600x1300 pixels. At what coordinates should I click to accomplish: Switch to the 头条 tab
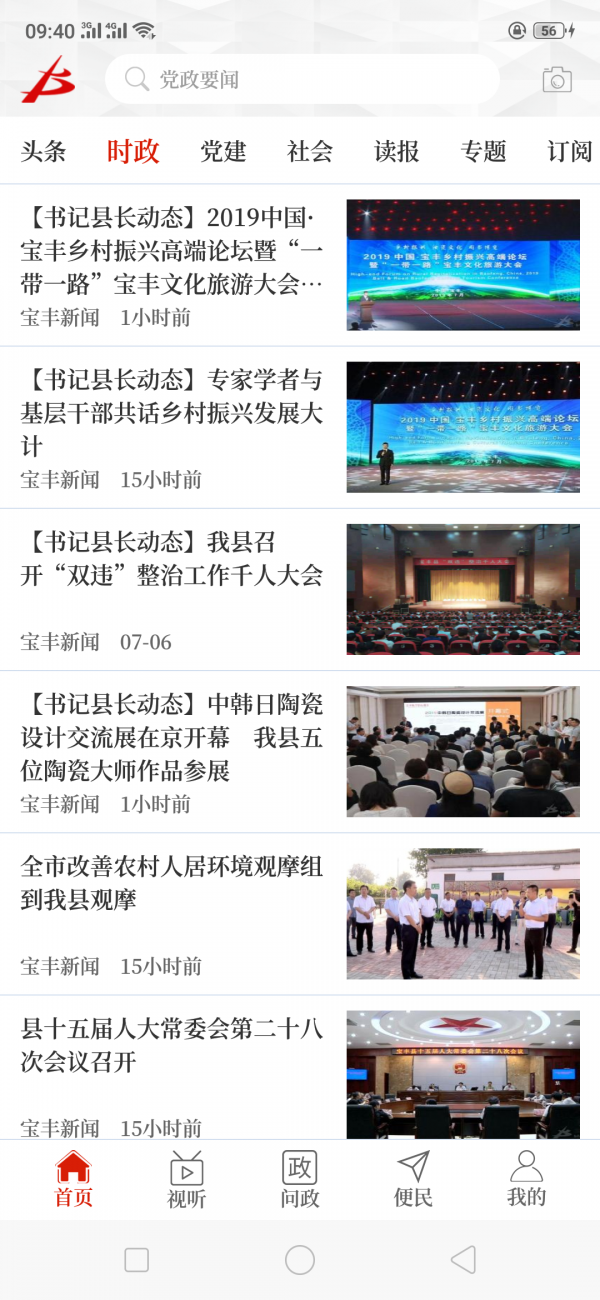pos(44,151)
